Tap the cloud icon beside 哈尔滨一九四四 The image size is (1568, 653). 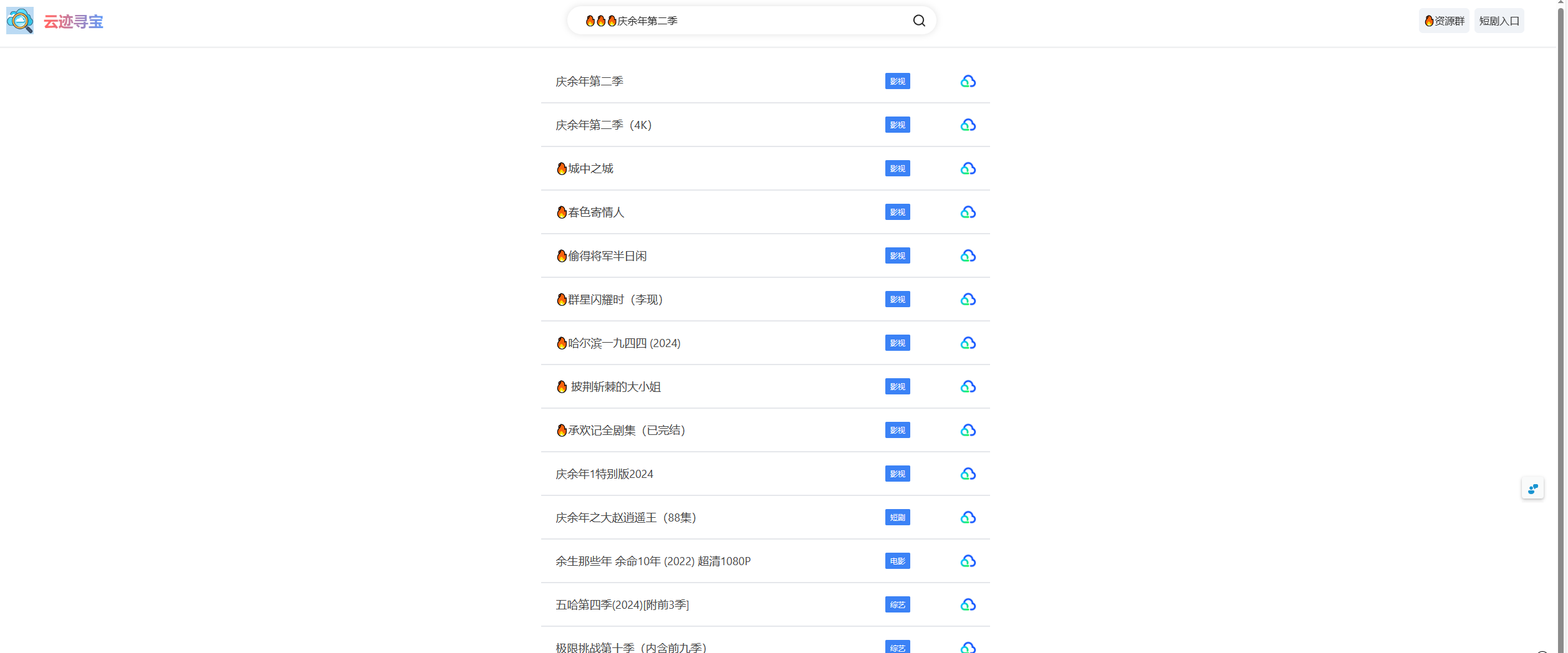tap(968, 343)
